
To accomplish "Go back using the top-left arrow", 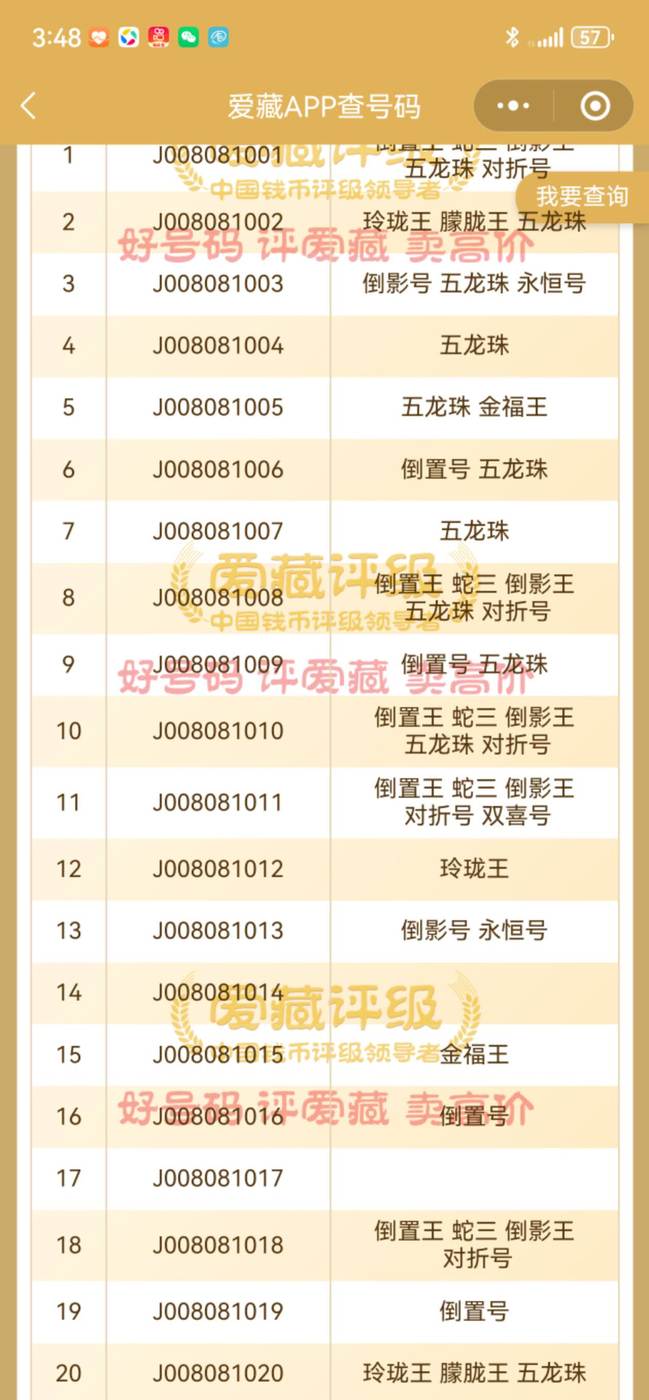I will [x=28, y=106].
